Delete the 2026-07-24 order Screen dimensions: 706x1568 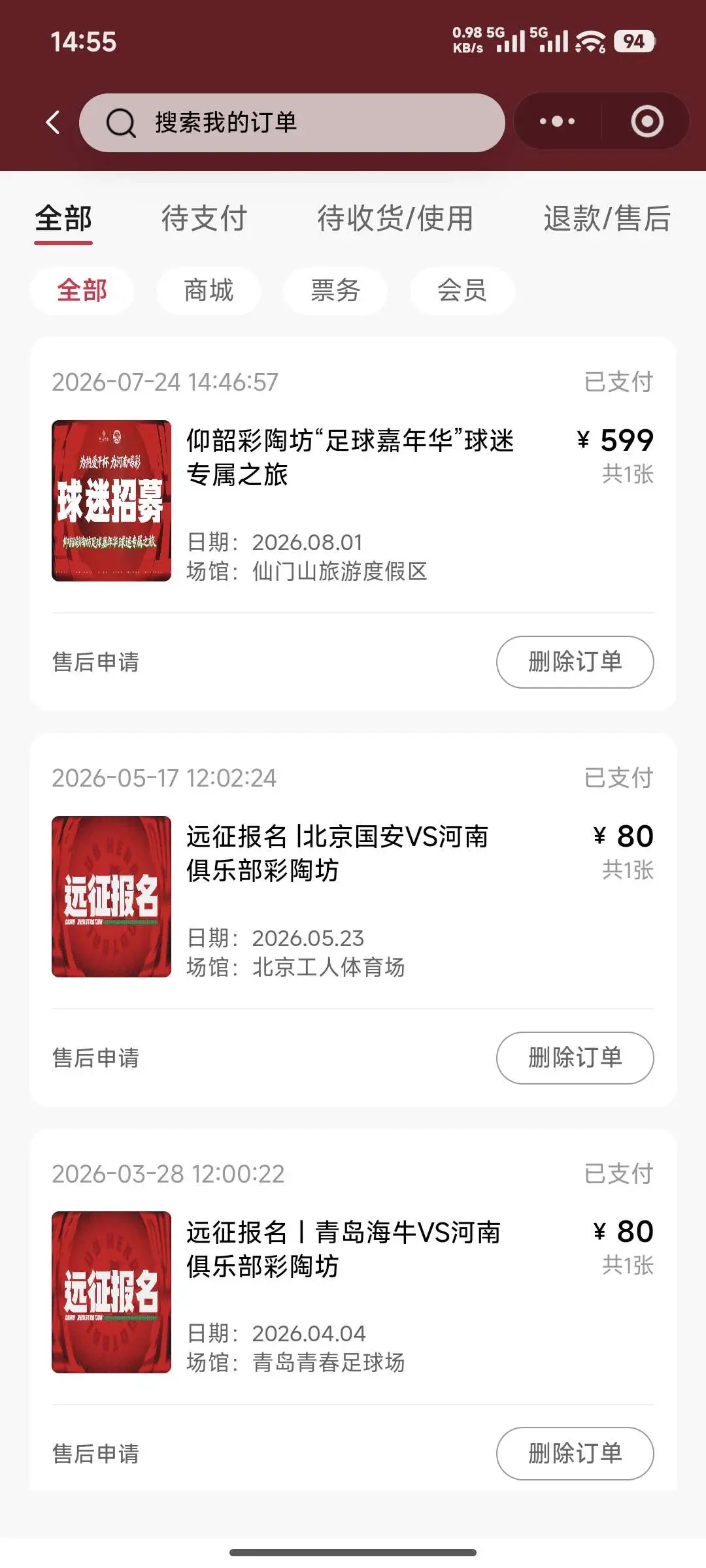point(575,662)
